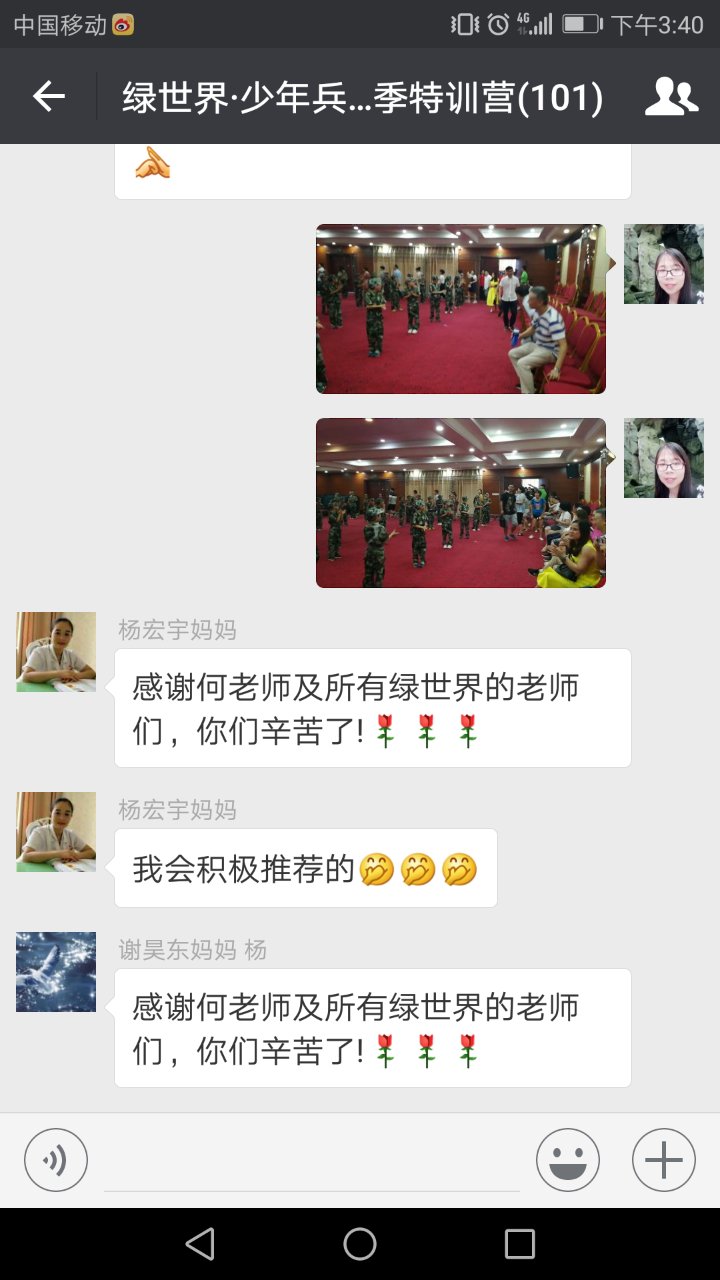Screen dimensions: 720x1280
Task: Open the system recent apps button
Action: tap(520, 1244)
